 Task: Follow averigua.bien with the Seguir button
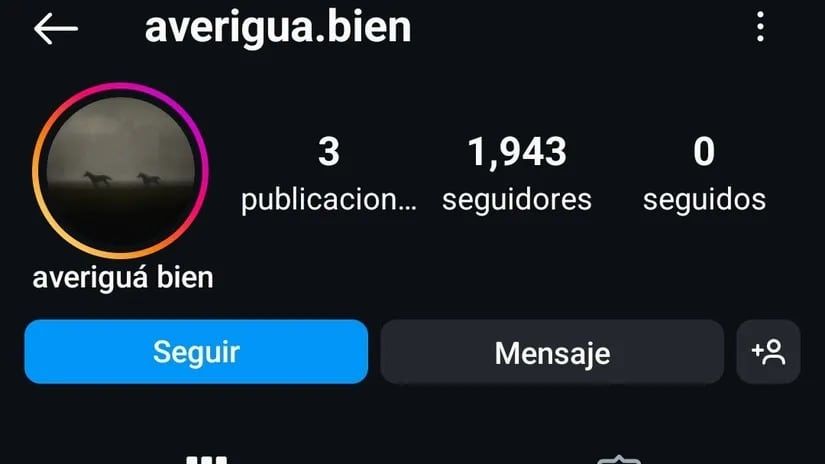pyautogui.click(x=196, y=352)
